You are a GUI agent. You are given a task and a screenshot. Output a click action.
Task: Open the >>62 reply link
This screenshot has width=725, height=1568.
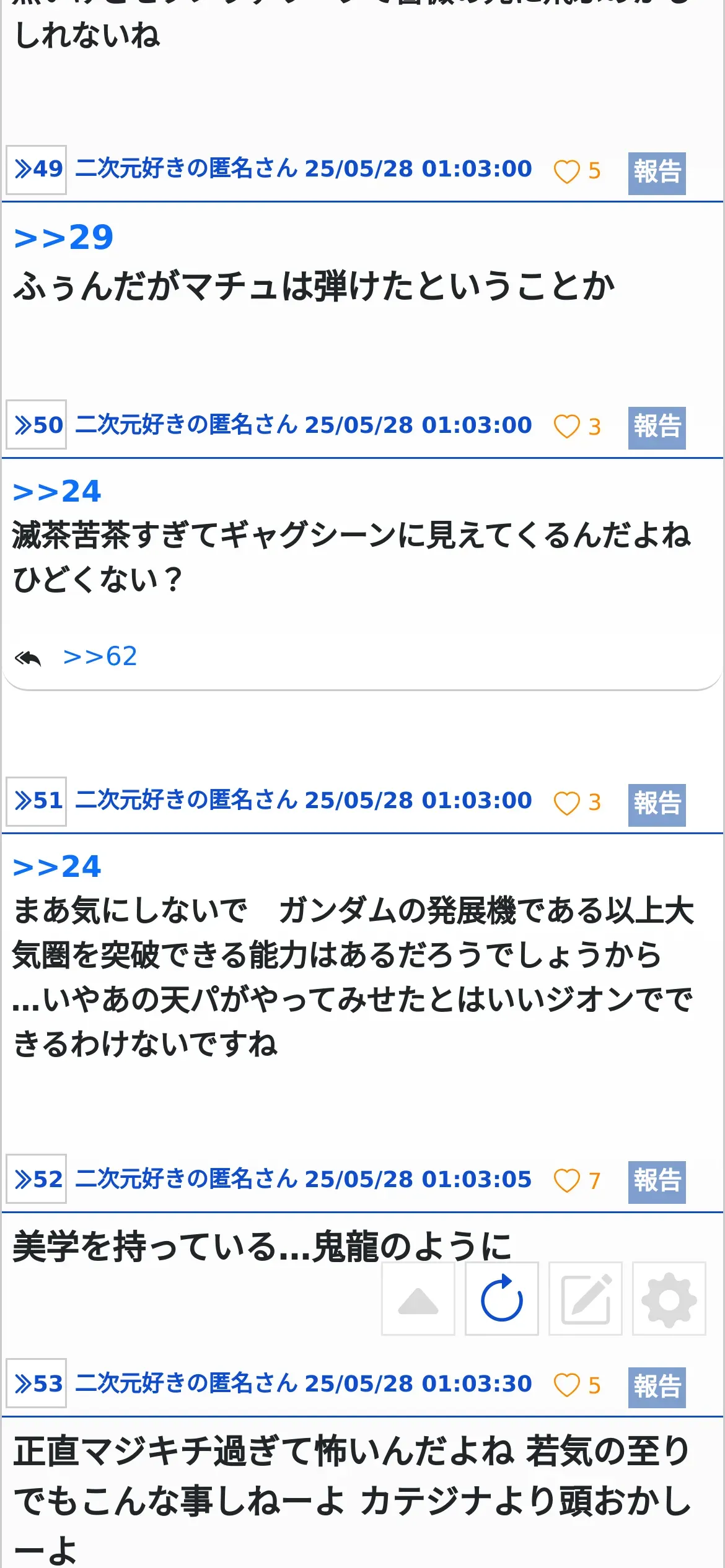point(100,657)
